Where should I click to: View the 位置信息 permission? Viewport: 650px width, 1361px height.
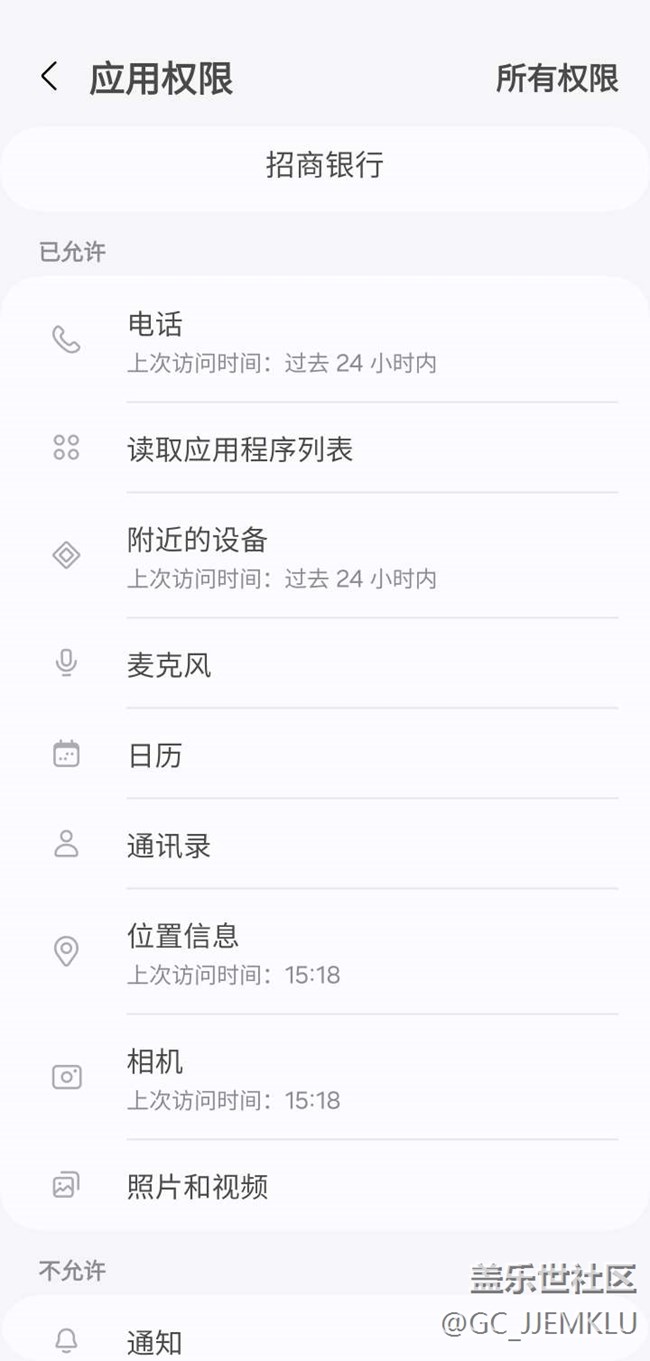point(324,952)
